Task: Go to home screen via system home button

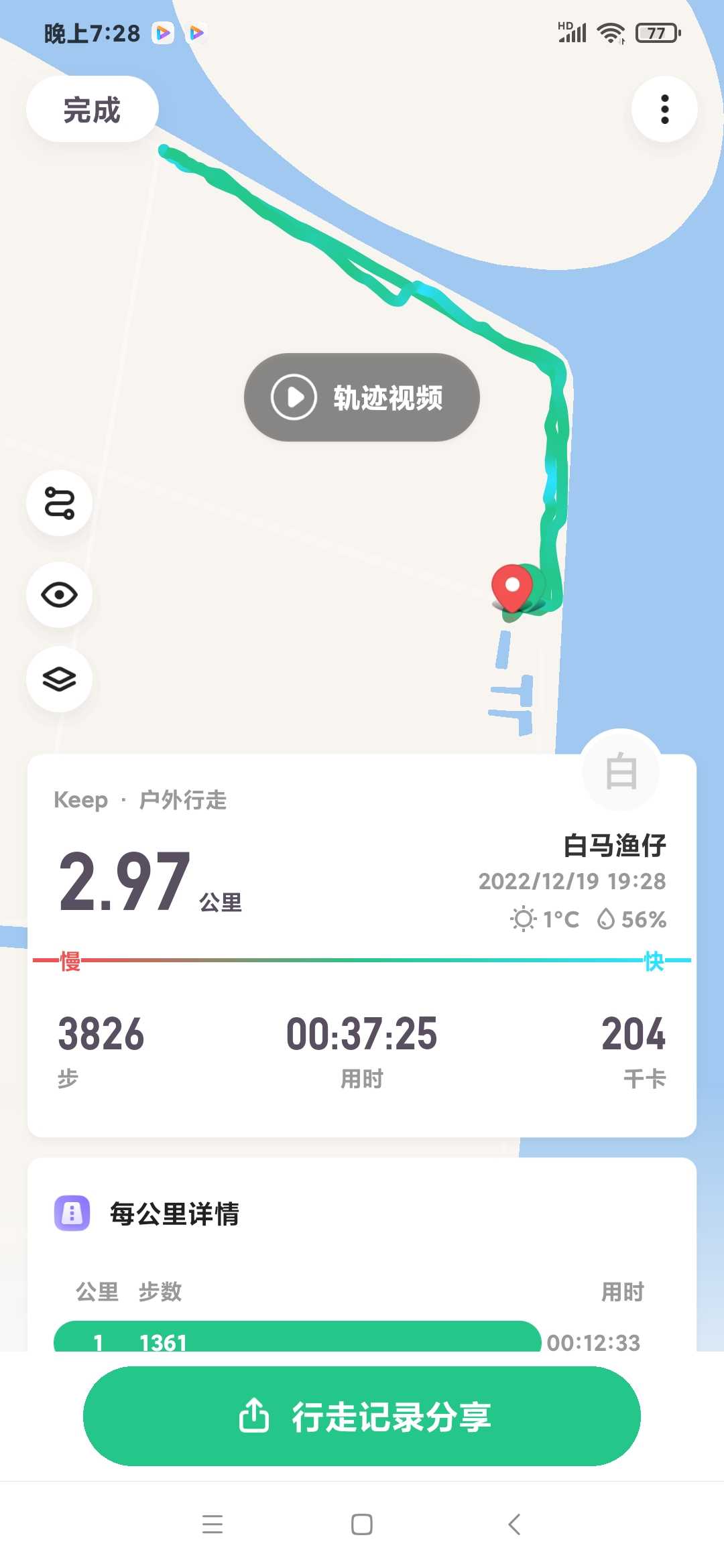Action: click(x=362, y=1524)
